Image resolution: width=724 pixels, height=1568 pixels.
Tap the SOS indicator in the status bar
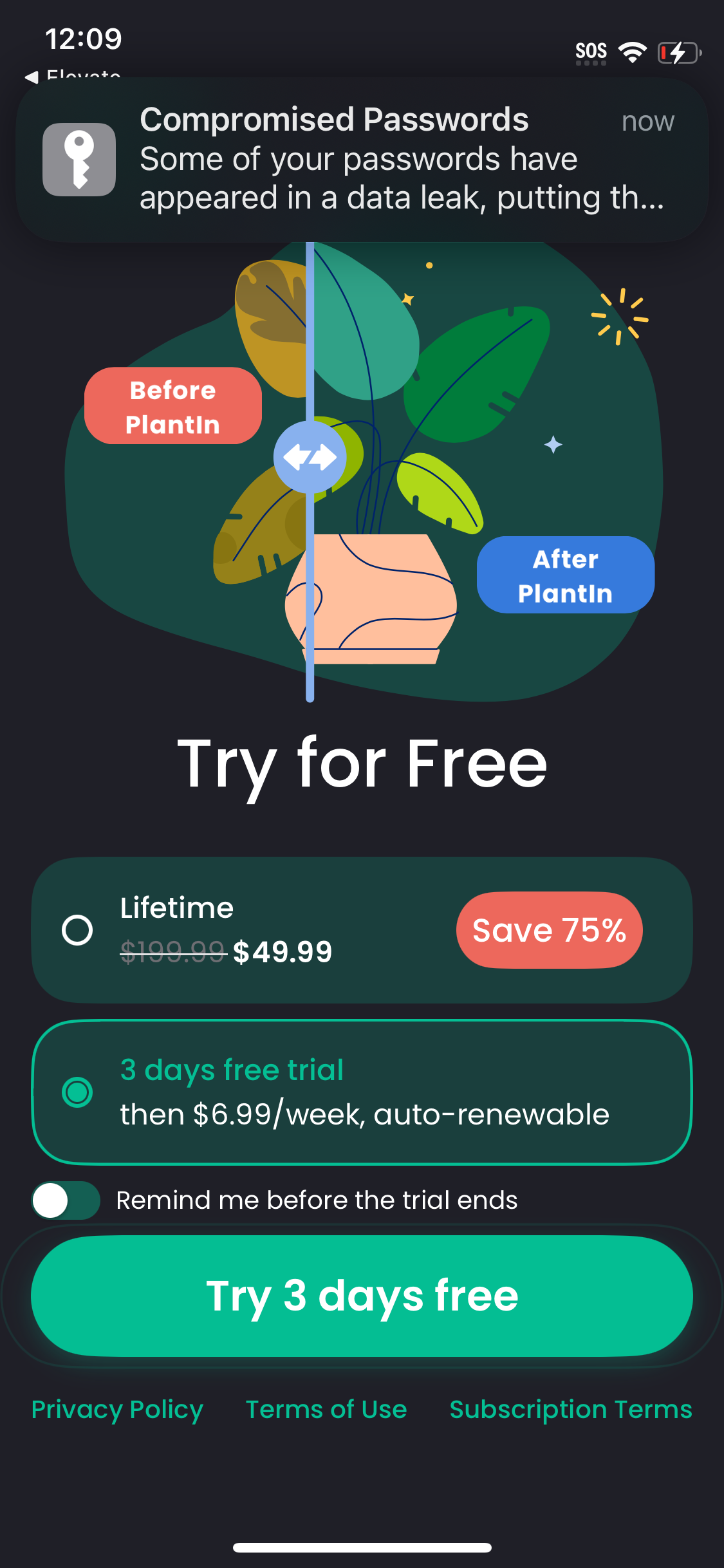click(591, 51)
